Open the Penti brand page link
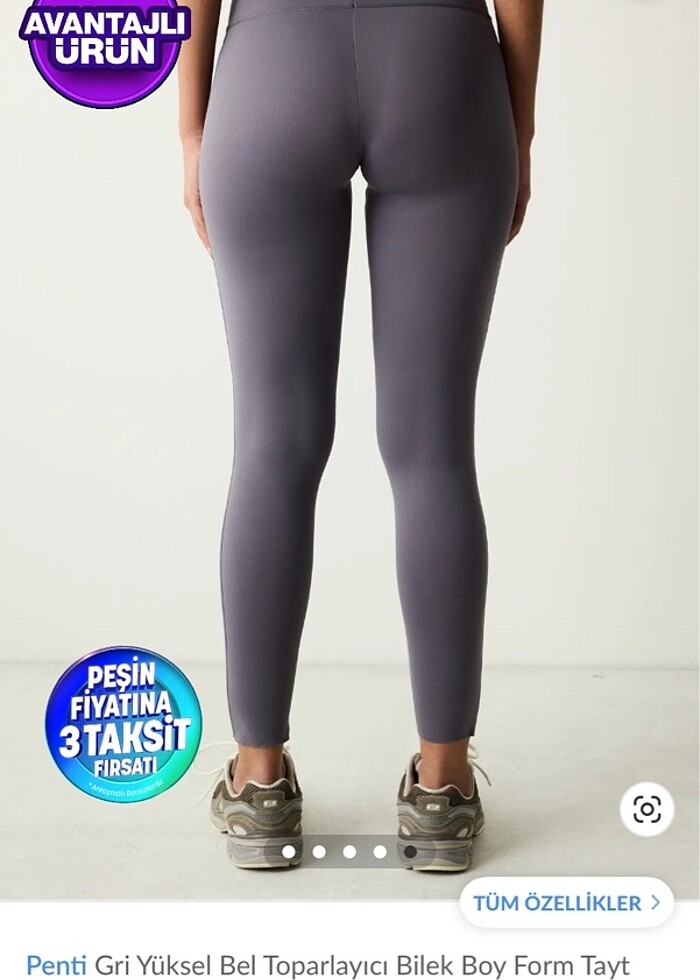The image size is (700, 980). (x=56, y=965)
